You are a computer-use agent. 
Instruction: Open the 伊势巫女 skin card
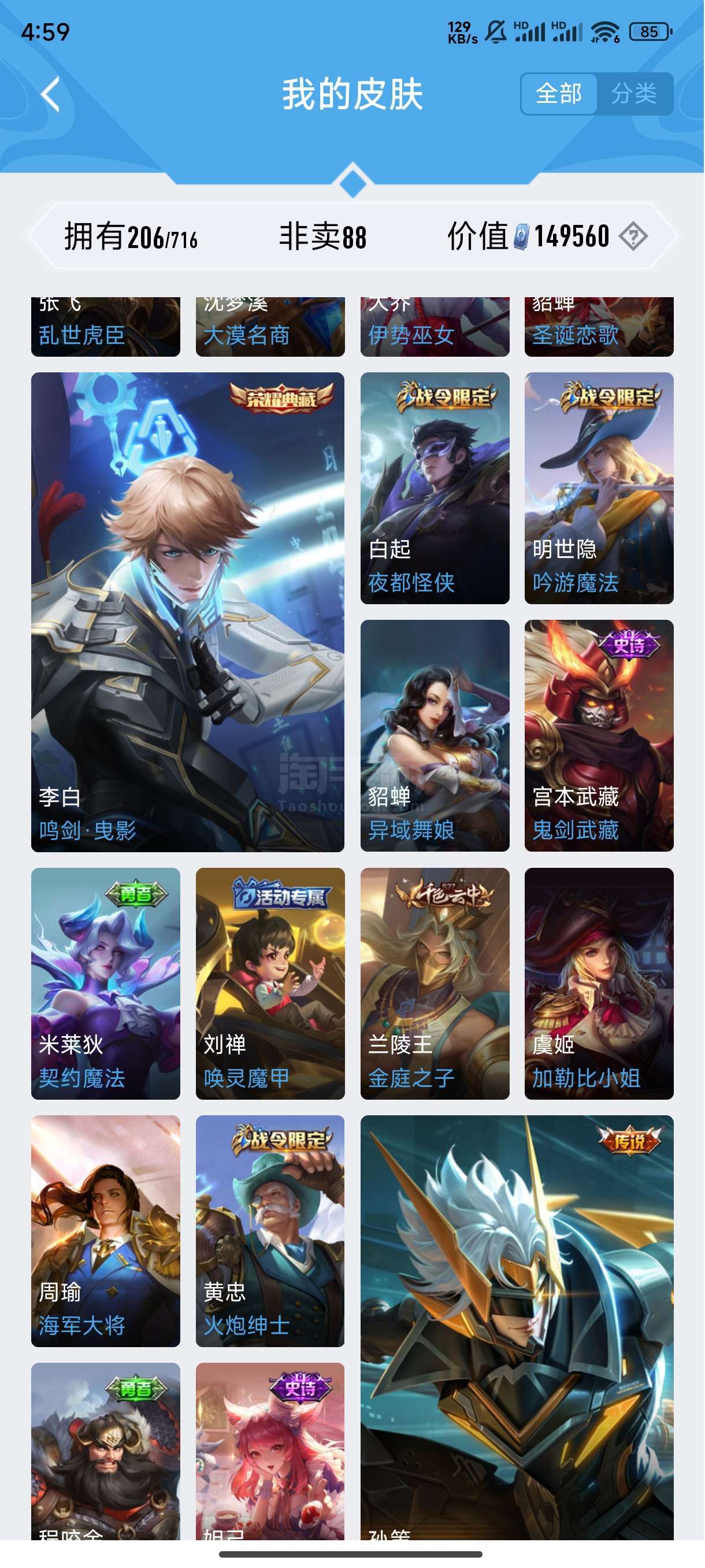[435, 327]
